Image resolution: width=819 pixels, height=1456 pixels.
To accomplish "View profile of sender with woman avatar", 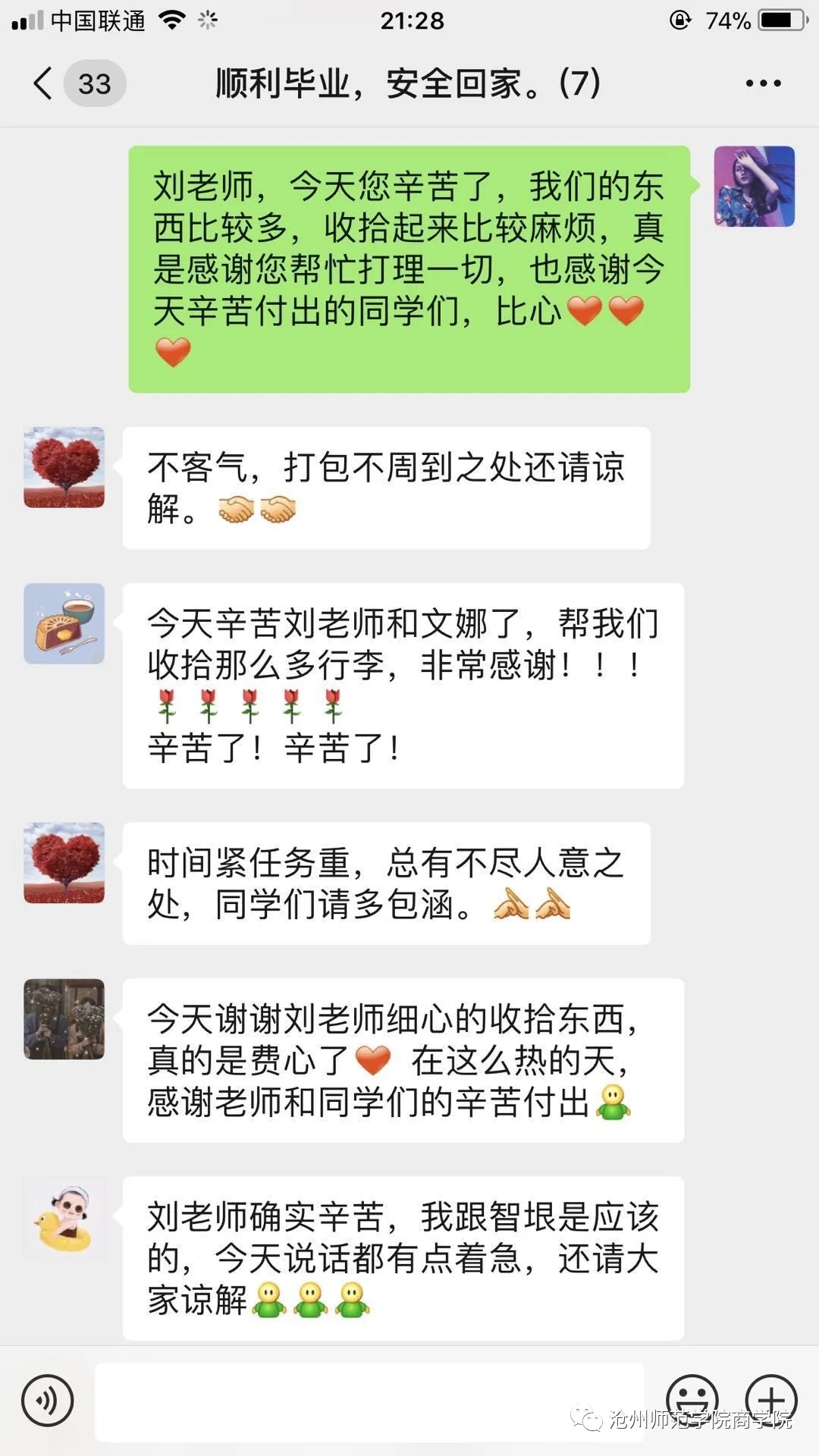I will coord(754,187).
